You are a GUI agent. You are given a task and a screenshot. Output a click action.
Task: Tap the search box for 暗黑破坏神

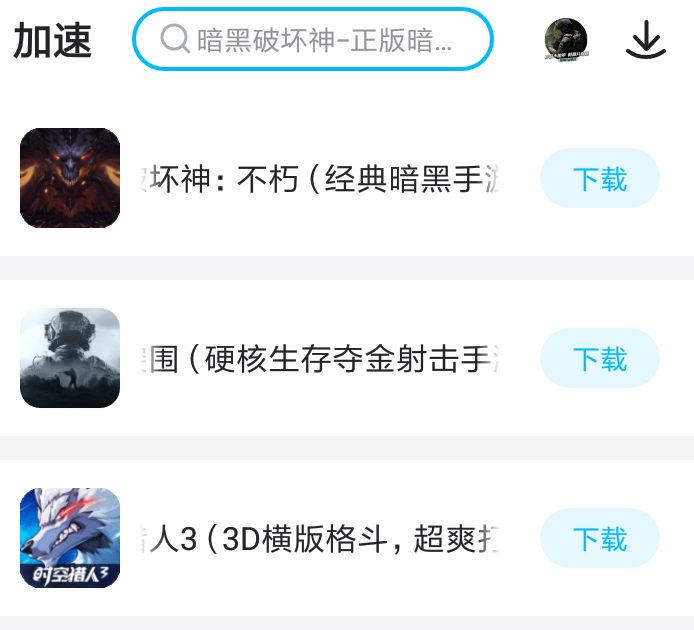pos(313,40)
